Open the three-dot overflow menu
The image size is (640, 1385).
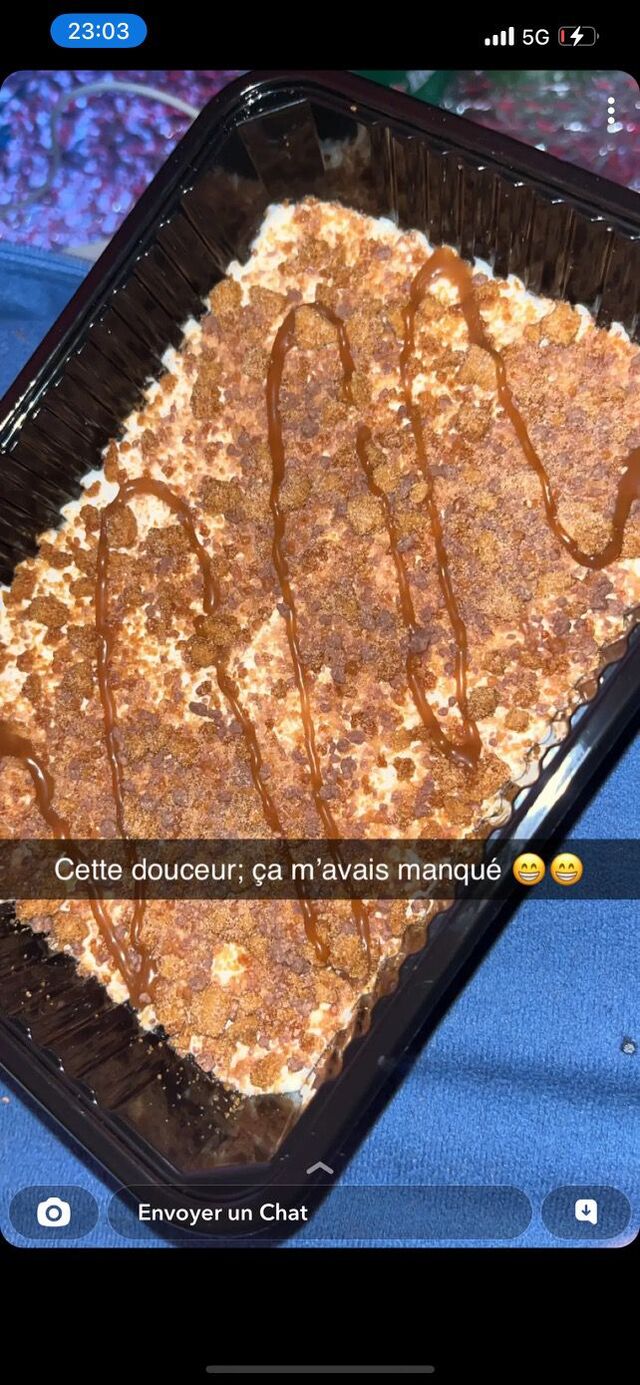[611, 114]
